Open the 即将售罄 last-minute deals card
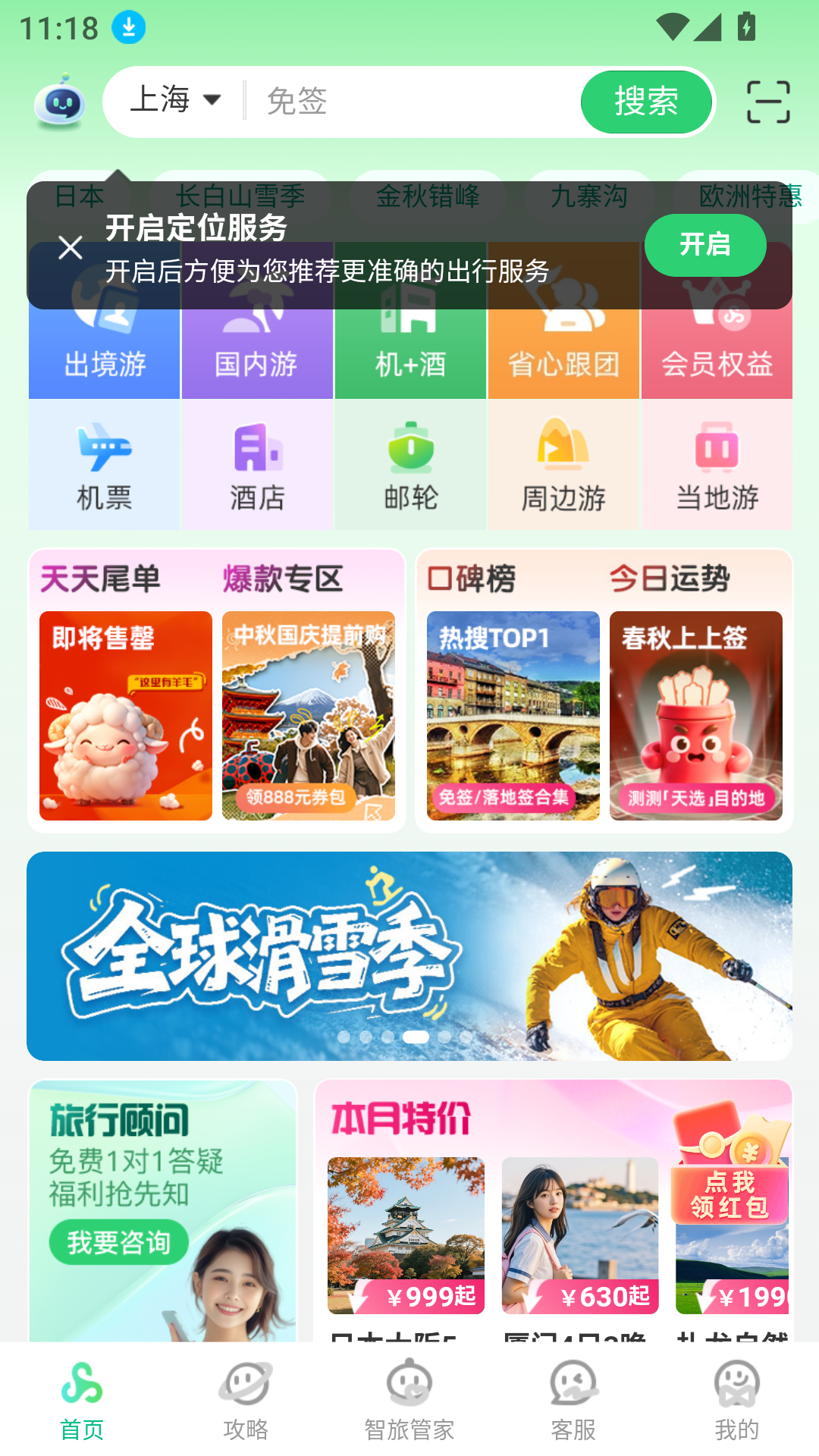This screenshot has height=1456, width=819. (x=126, y=715)
